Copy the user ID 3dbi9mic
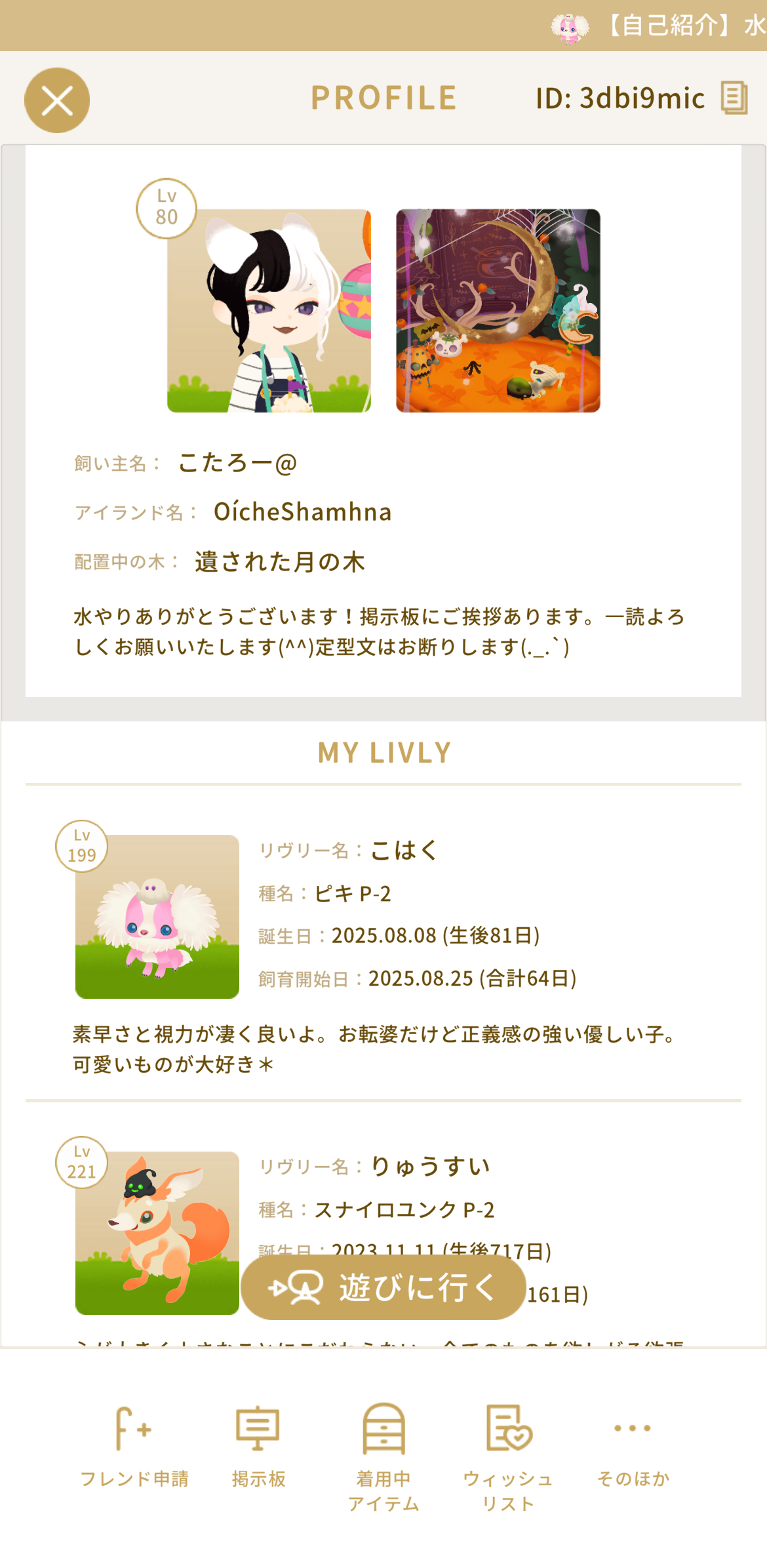This screenshot has height=1568, width=767. point(734,98)
